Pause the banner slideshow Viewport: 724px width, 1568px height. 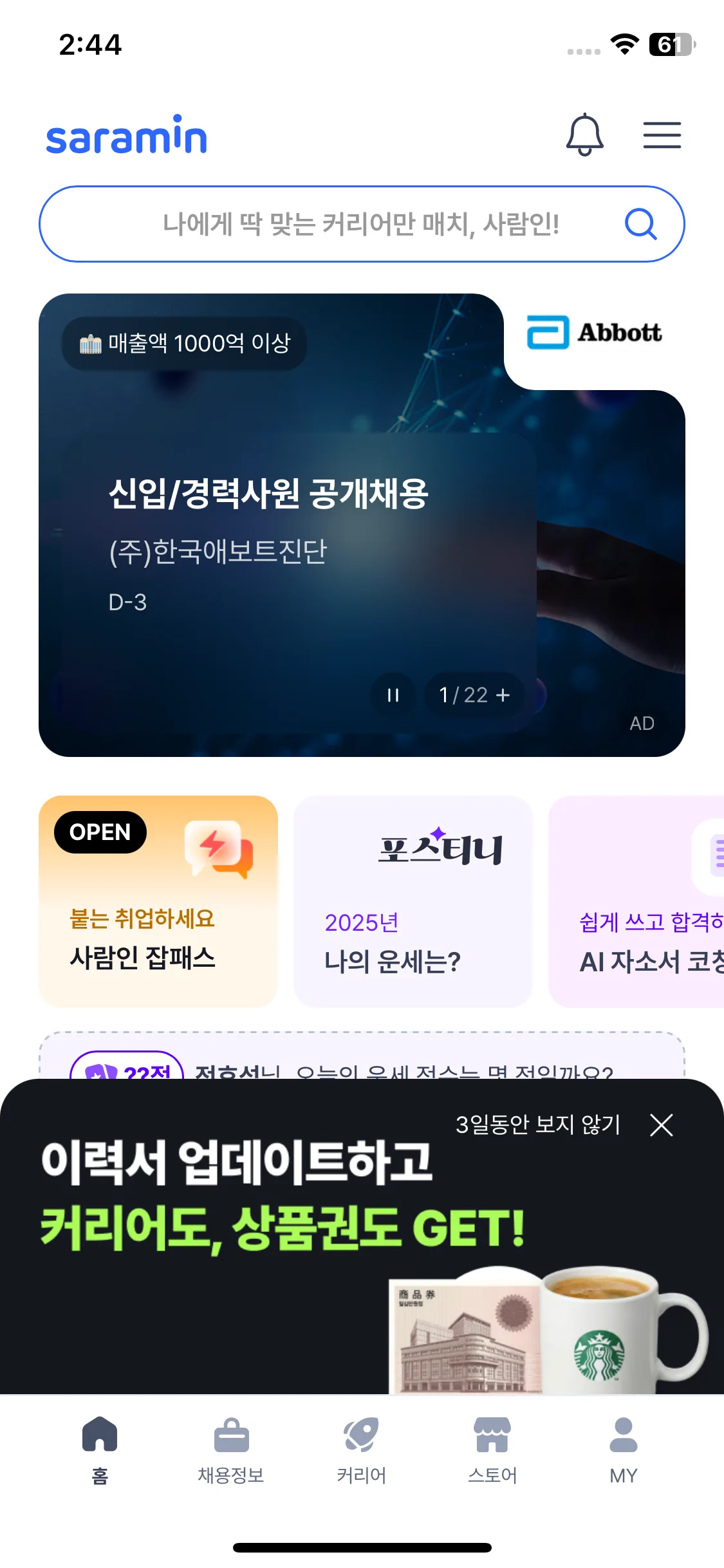point(393,695)
